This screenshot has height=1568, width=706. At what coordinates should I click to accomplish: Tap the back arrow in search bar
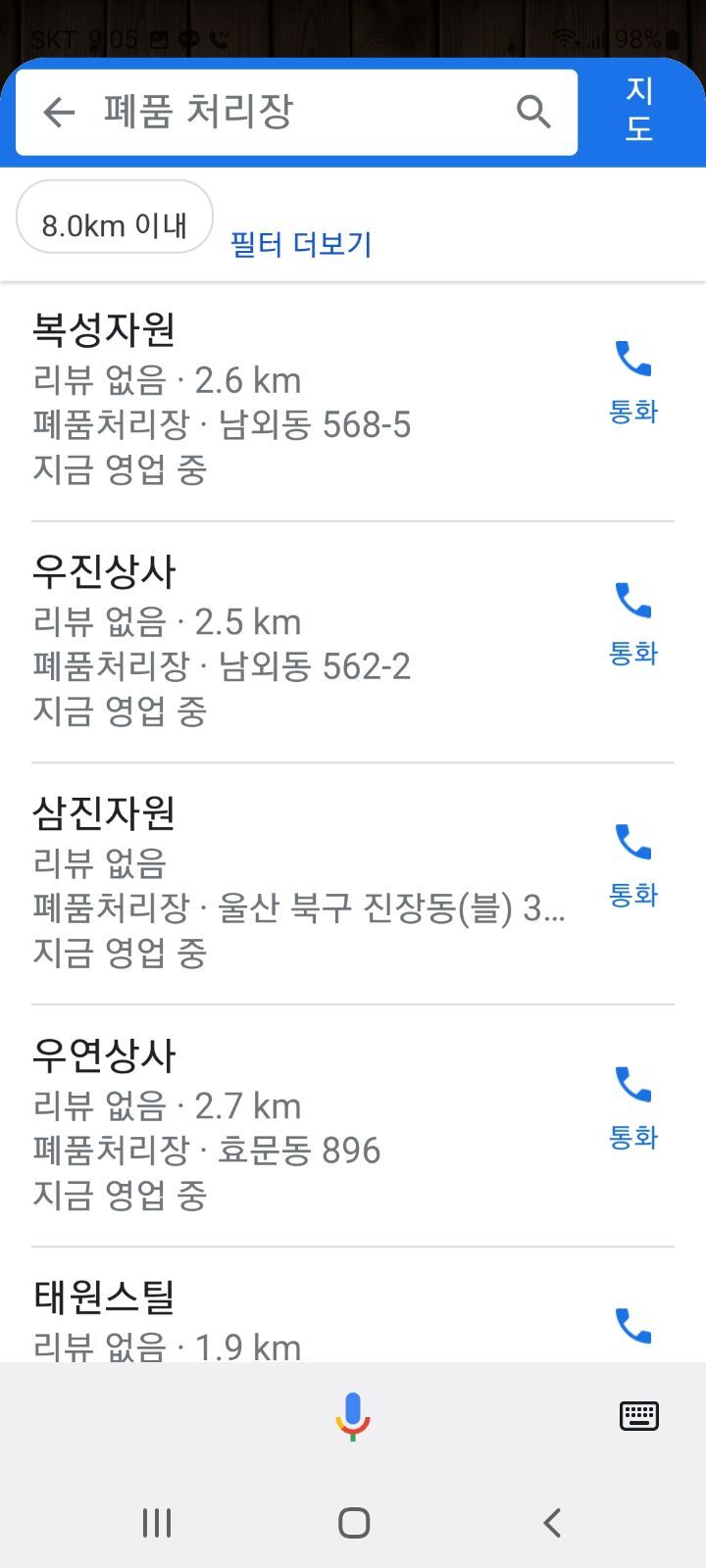(x=59, y=113)
